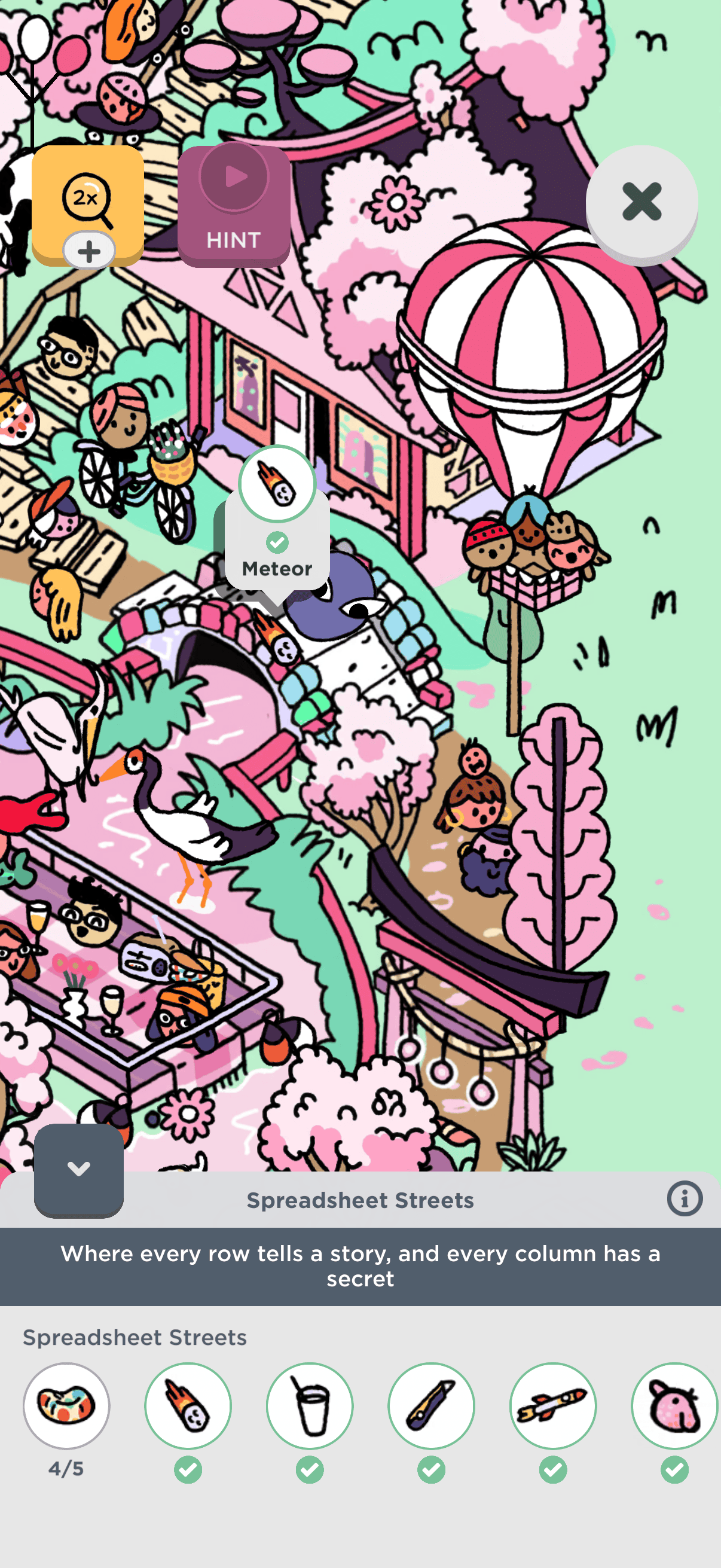Open the info icon beside Spreadsheet Streets
Viewport: 721px width, 1568px height.
(685, 1198)
